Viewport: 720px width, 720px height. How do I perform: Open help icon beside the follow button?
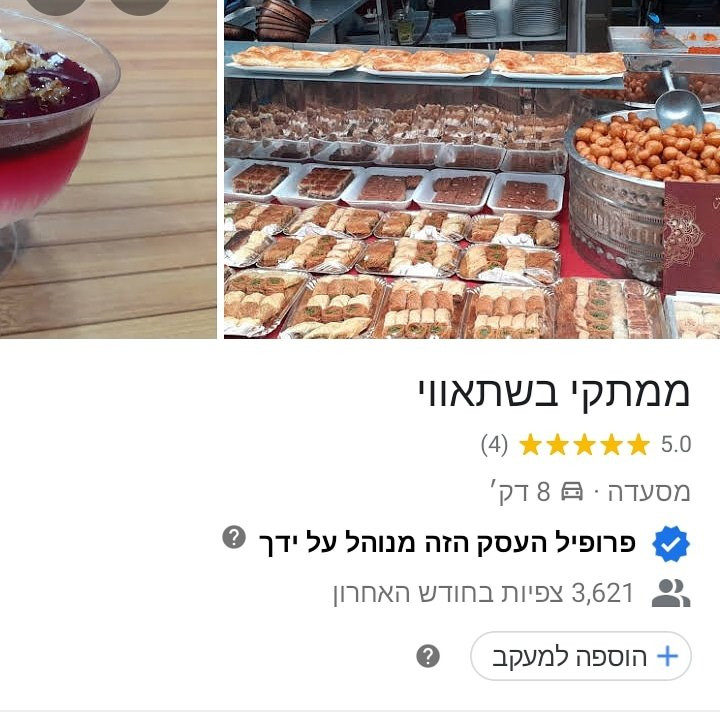coord(428,656)
